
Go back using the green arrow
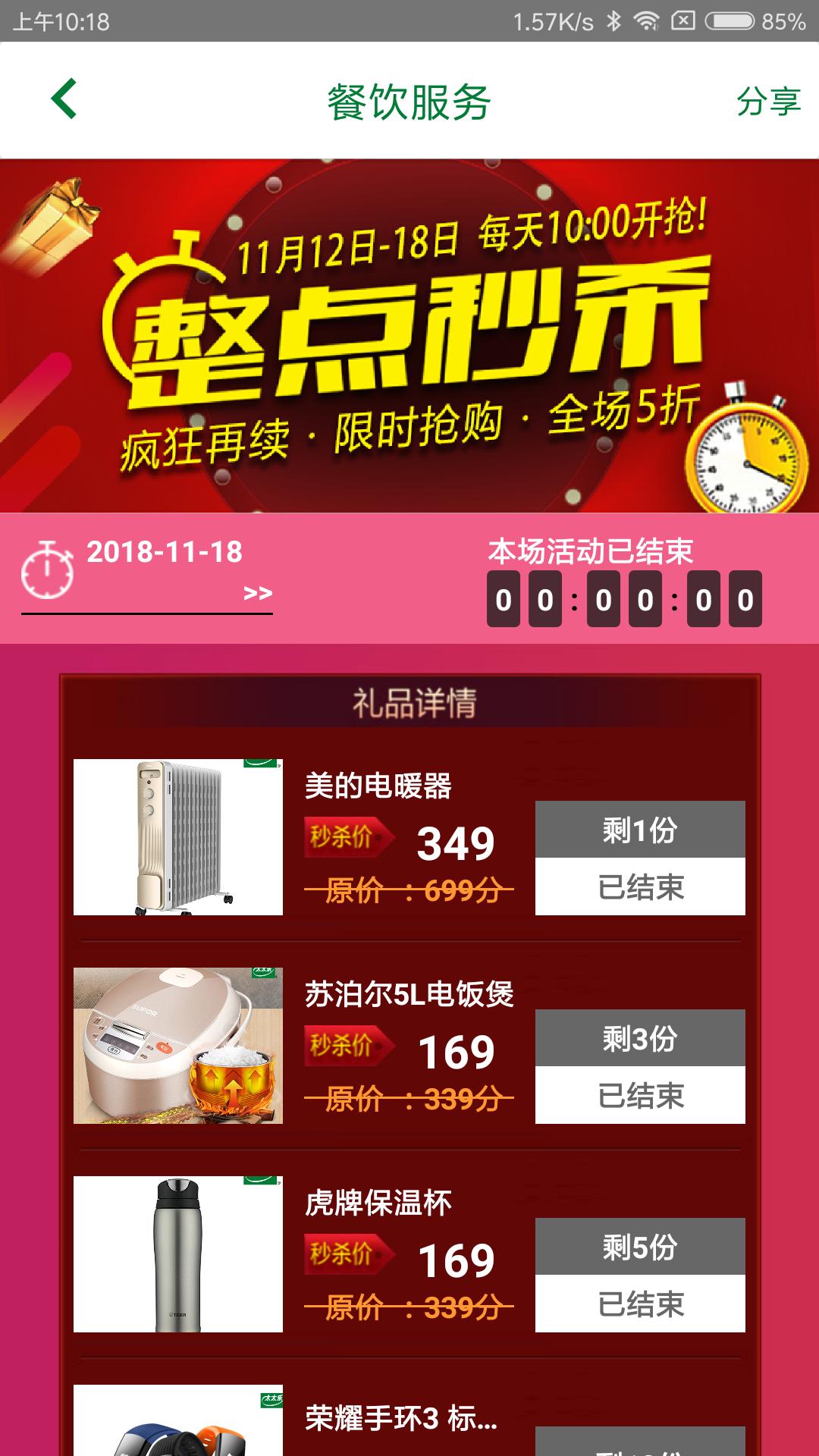coord(64,99)
